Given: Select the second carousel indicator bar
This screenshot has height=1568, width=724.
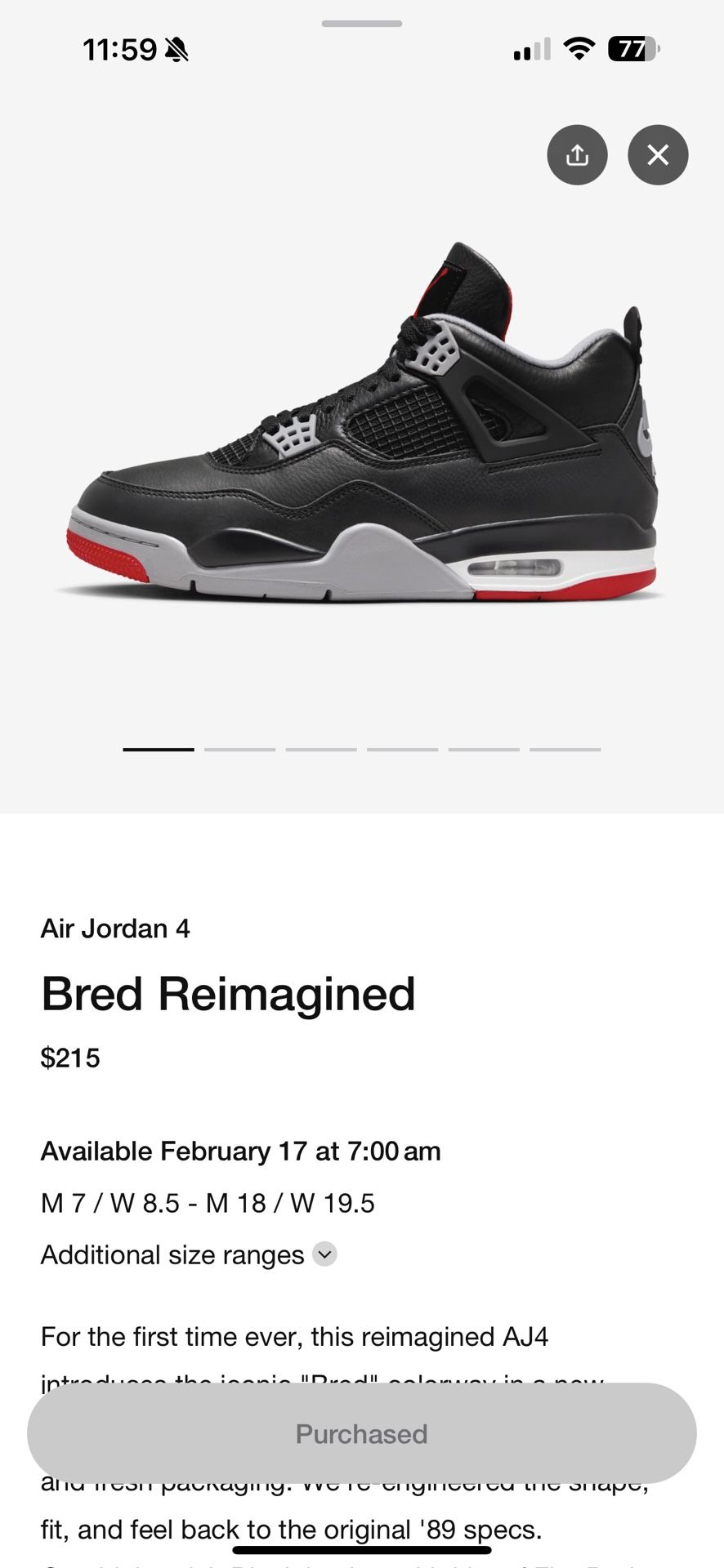Looking at the screenshot, I should coord(240,749).
